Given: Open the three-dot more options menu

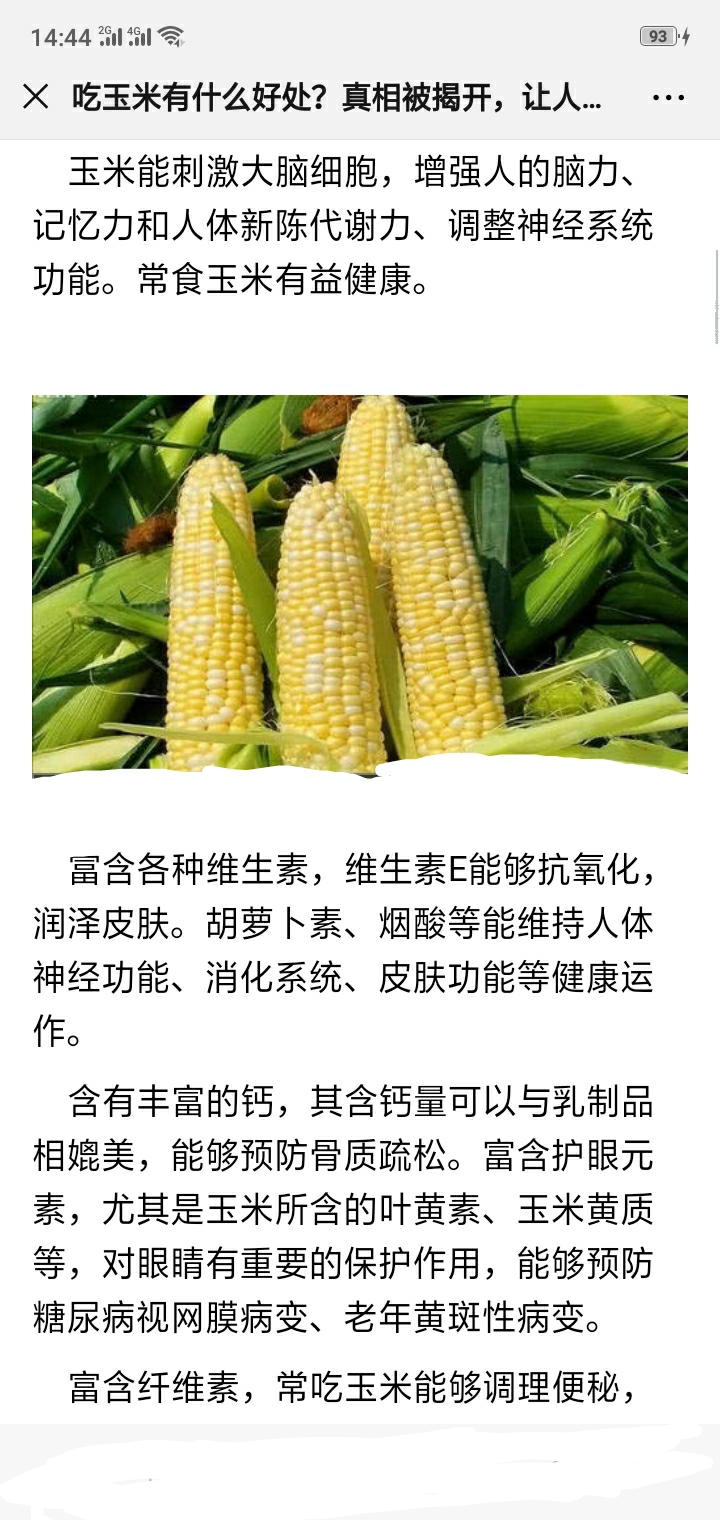Looking at the screenshot, I should [668, 98].
